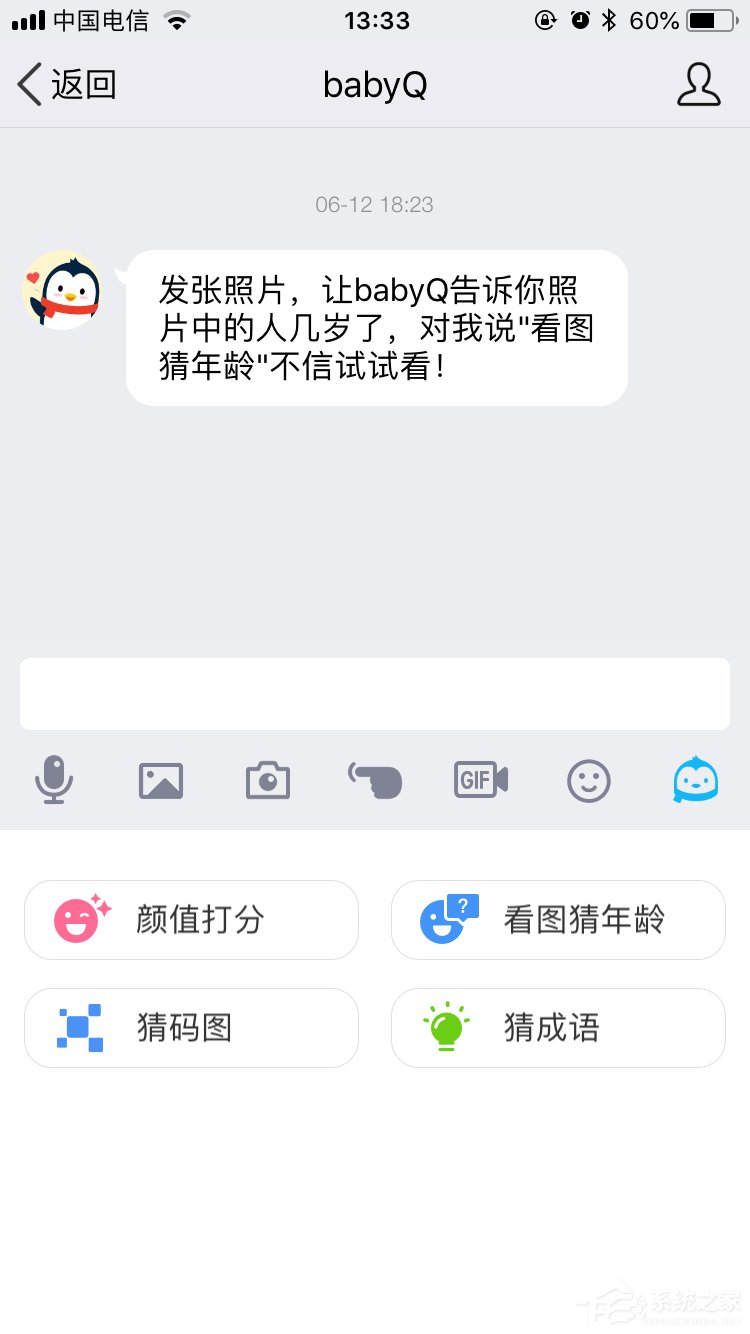Select the tap gesture icon

coord(374,781)
